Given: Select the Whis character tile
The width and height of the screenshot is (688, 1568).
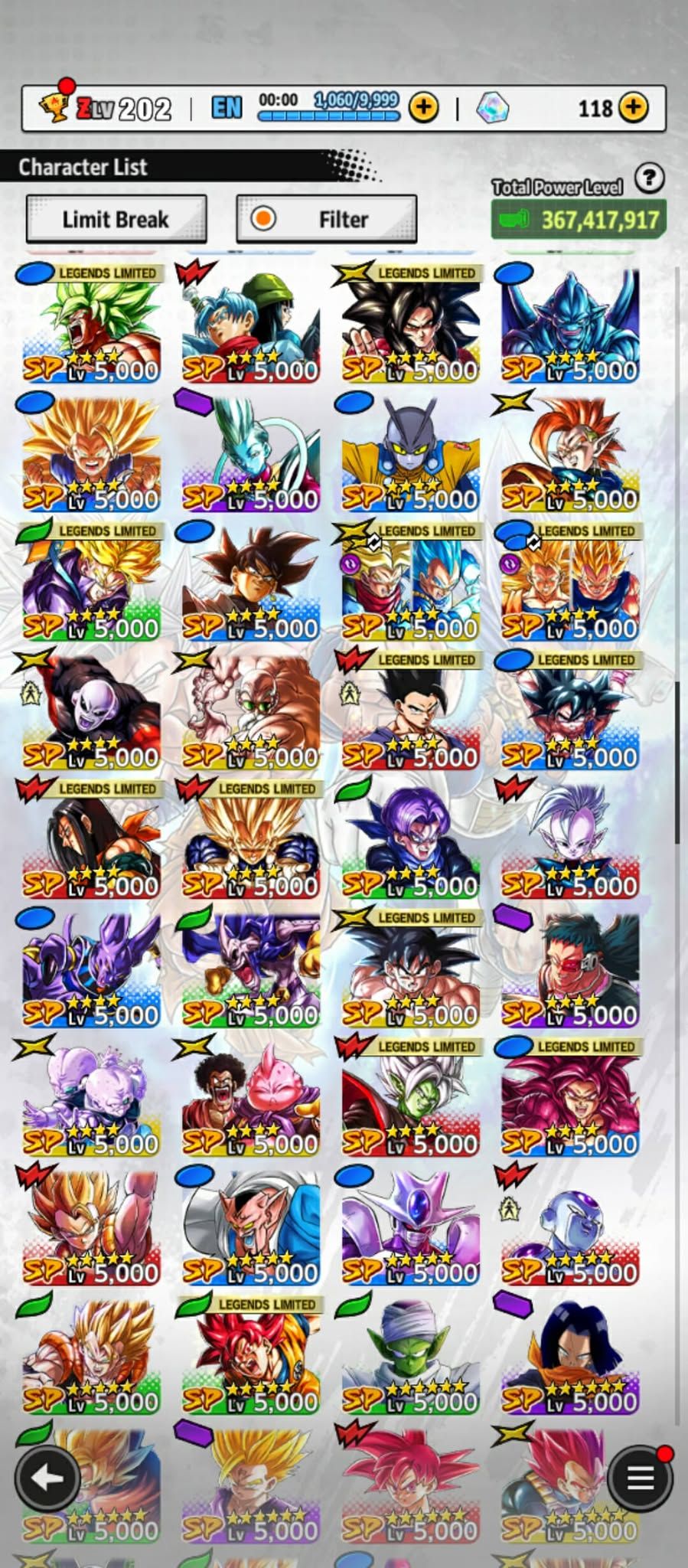Looking at the screenshot, I should [x=250, y=452].
